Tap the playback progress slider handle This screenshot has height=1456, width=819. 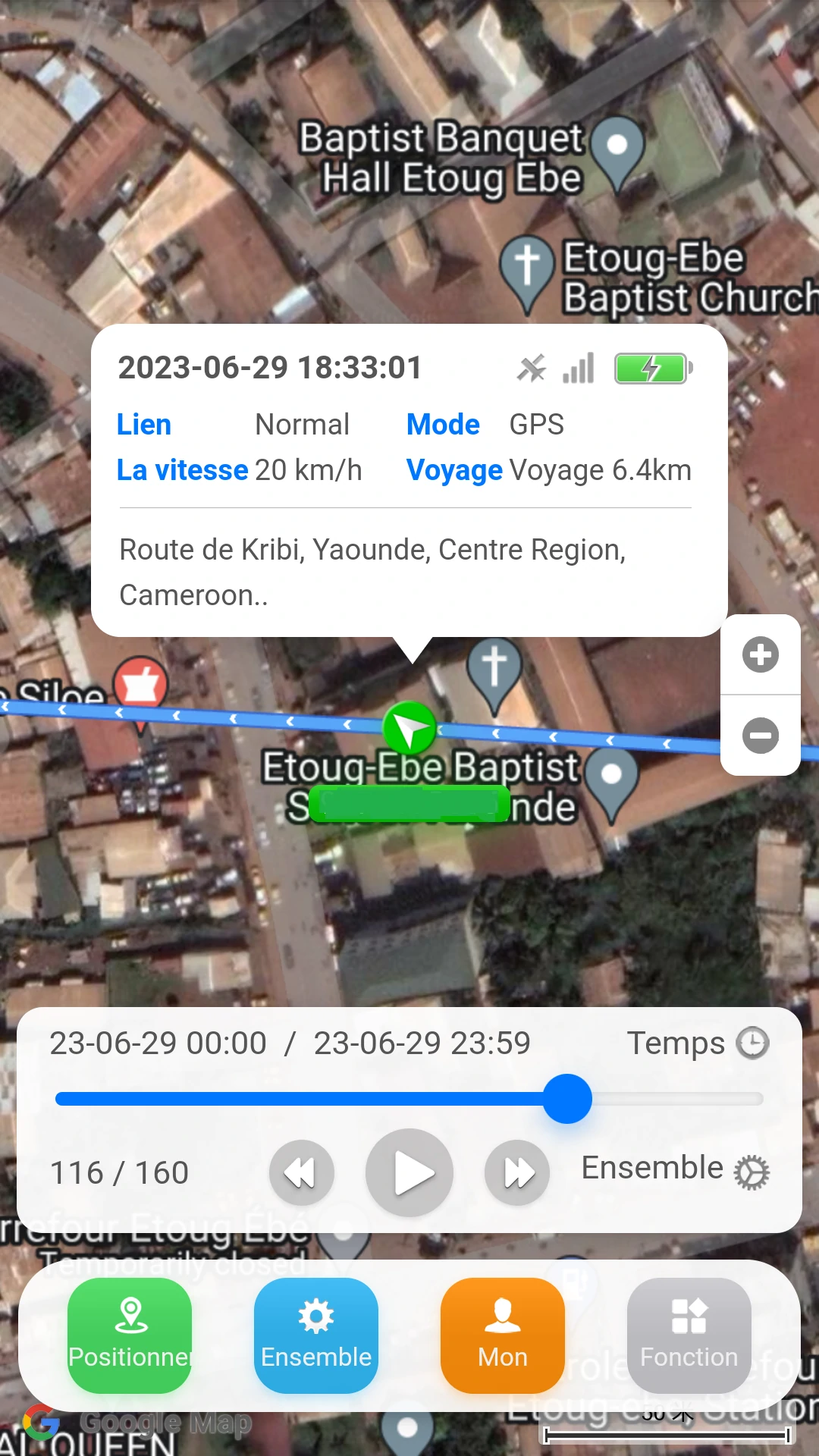pyautogui.click(x=567, y=1099)
